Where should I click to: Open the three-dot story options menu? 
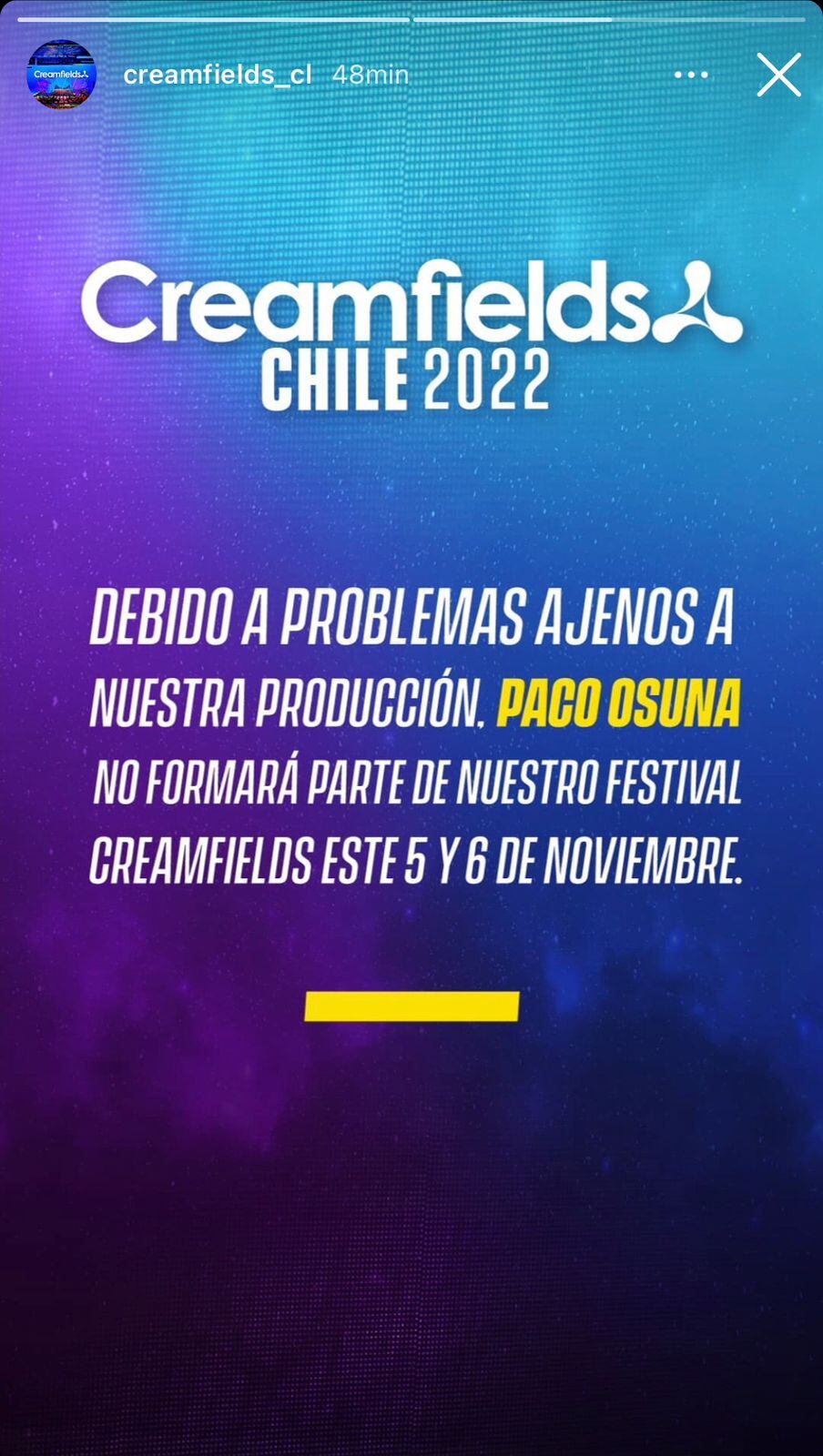[x=691, y=75]
